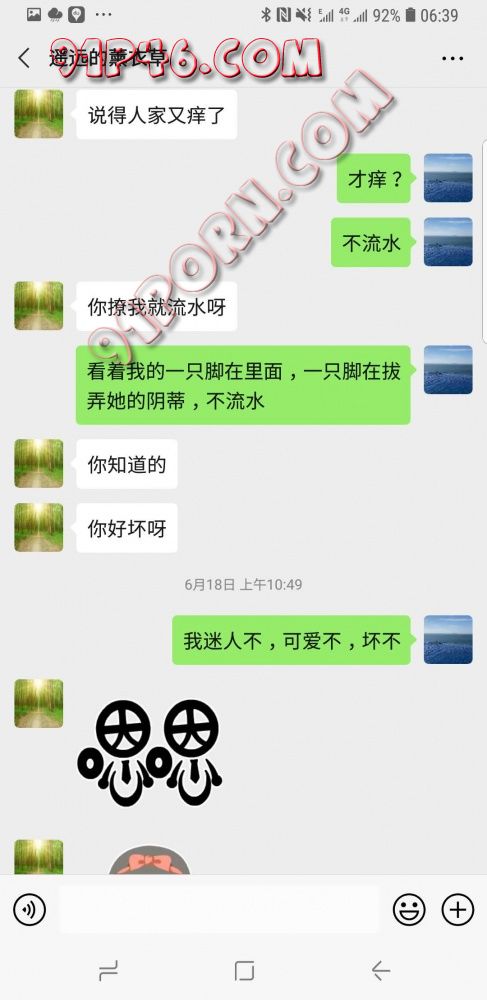The width and height of the screenshot is (487, 1000).
Task: Go back to the chat list
Action: tap(24, 58)
